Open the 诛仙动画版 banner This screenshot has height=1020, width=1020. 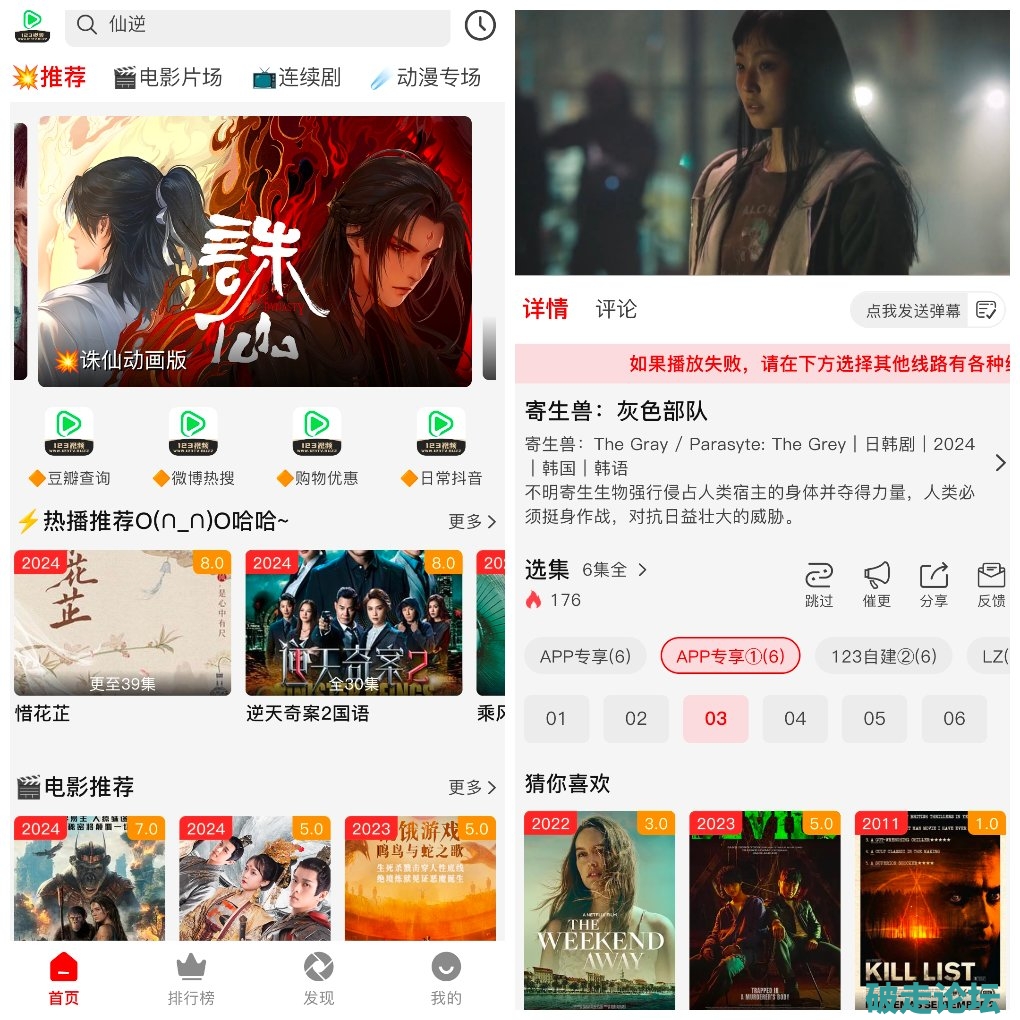(255, 251)
